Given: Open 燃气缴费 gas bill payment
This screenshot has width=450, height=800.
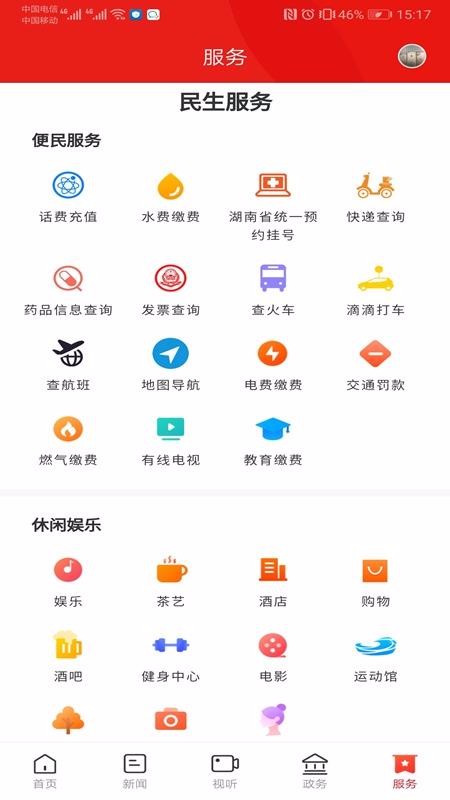Looking at the screenshot, I should coord(68,441).
